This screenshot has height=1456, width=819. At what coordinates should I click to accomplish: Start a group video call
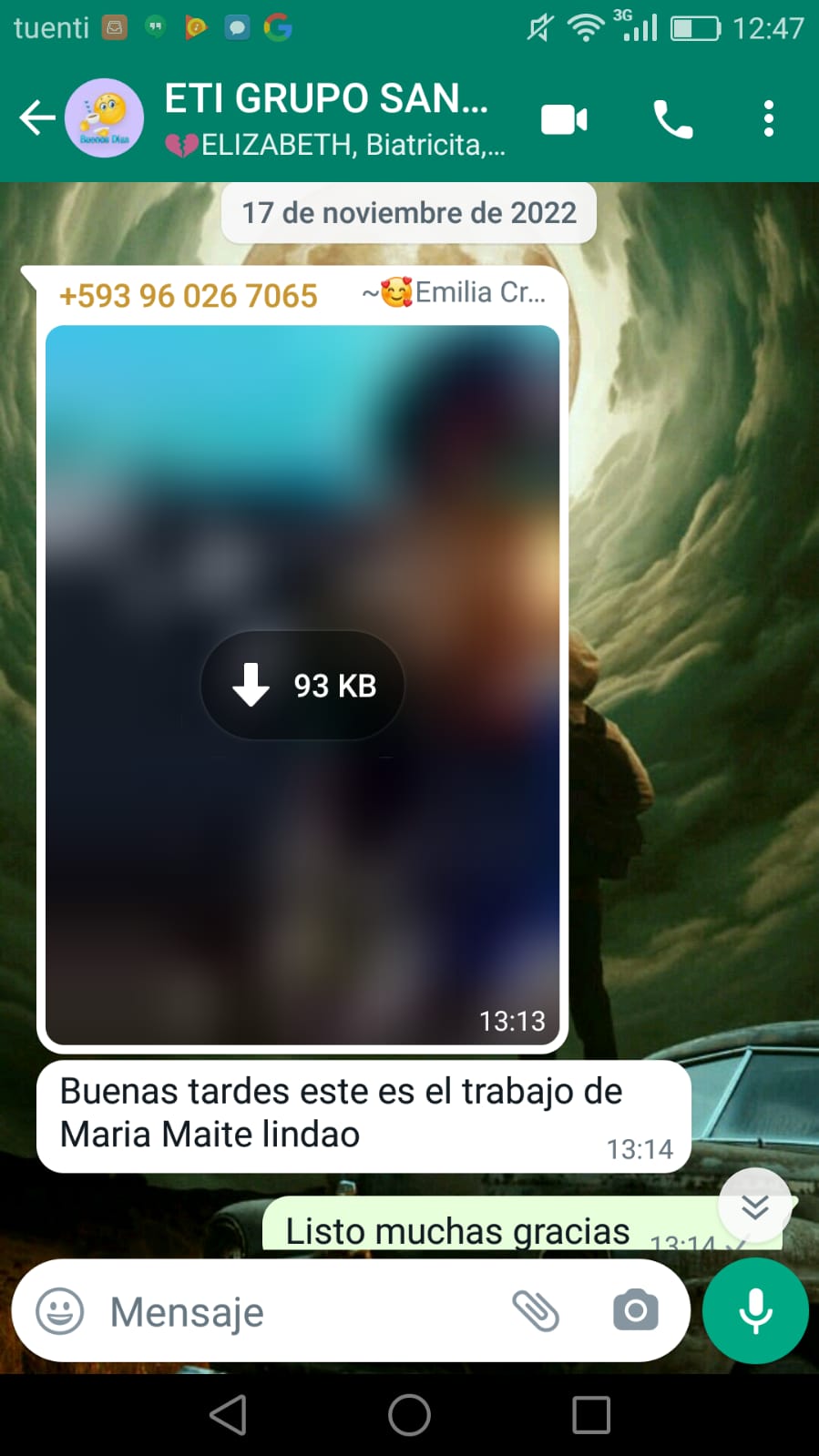(564, 119)
